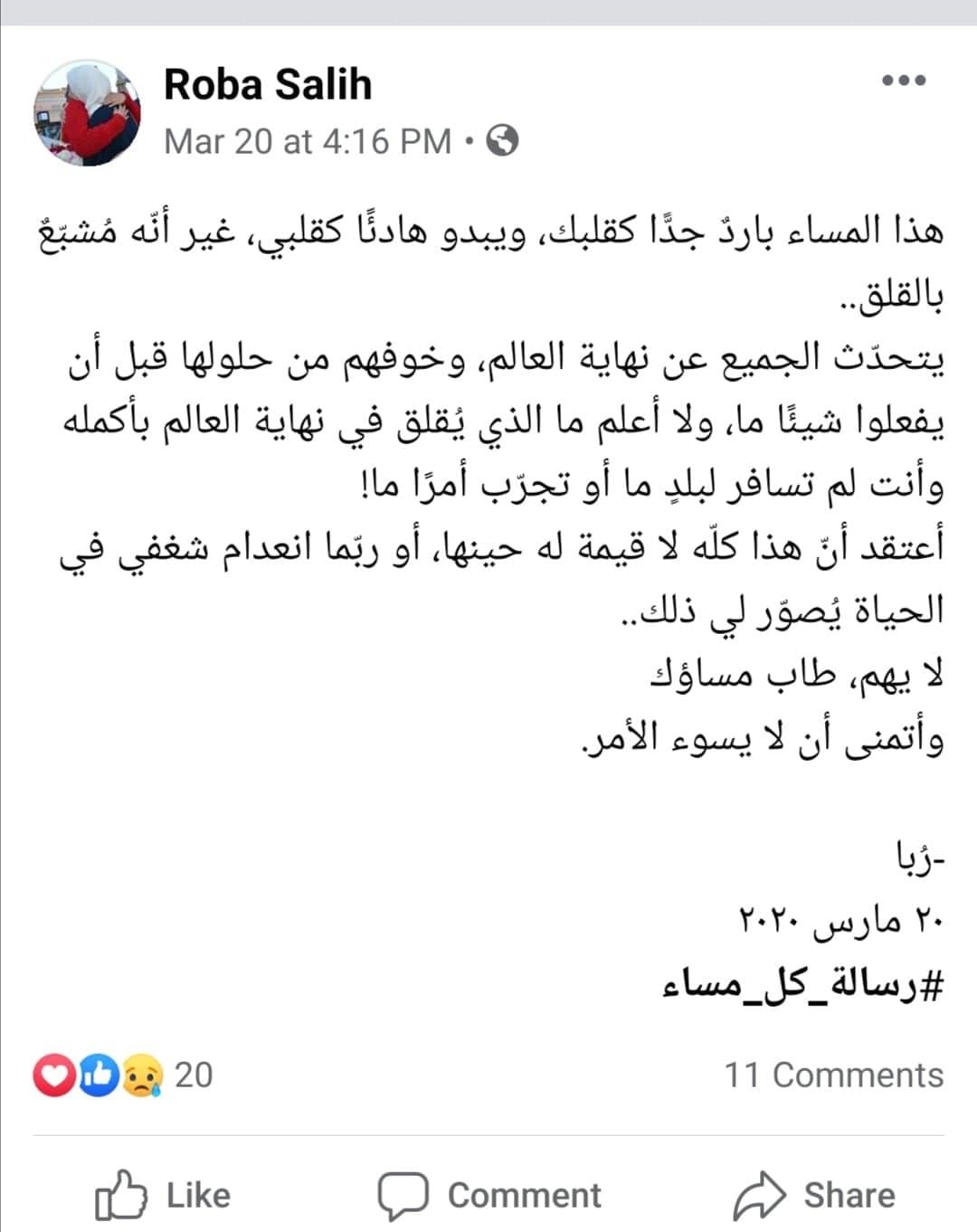See who reacted to the post
This screenshot has width=977, height=1232.
(x=122, y=1075)
